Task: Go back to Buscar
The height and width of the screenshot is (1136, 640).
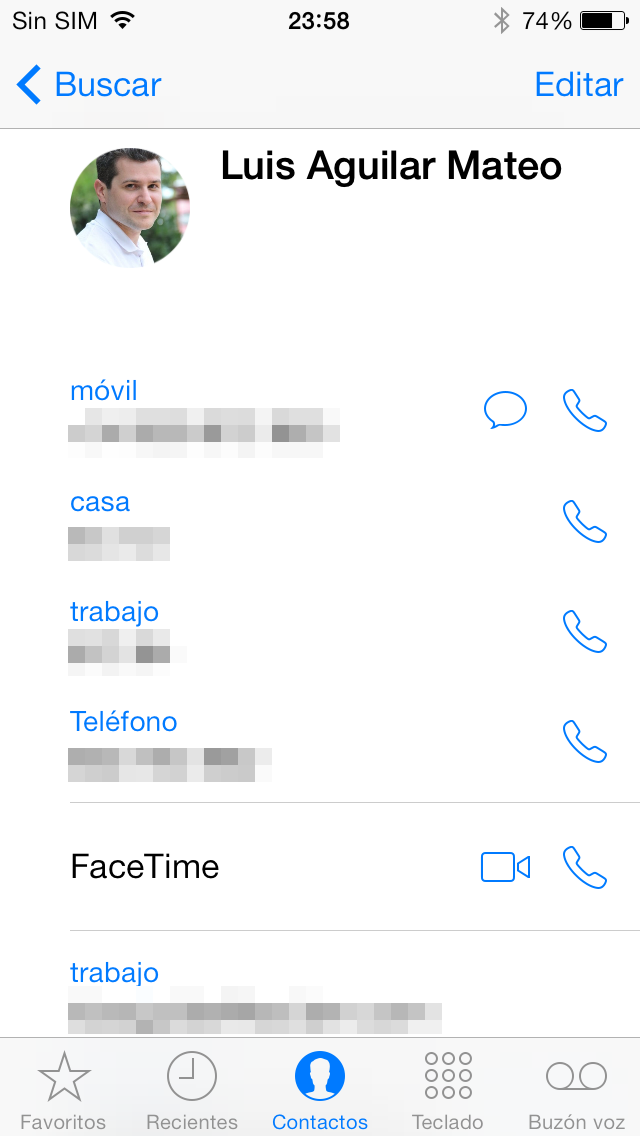Action: 89,85
